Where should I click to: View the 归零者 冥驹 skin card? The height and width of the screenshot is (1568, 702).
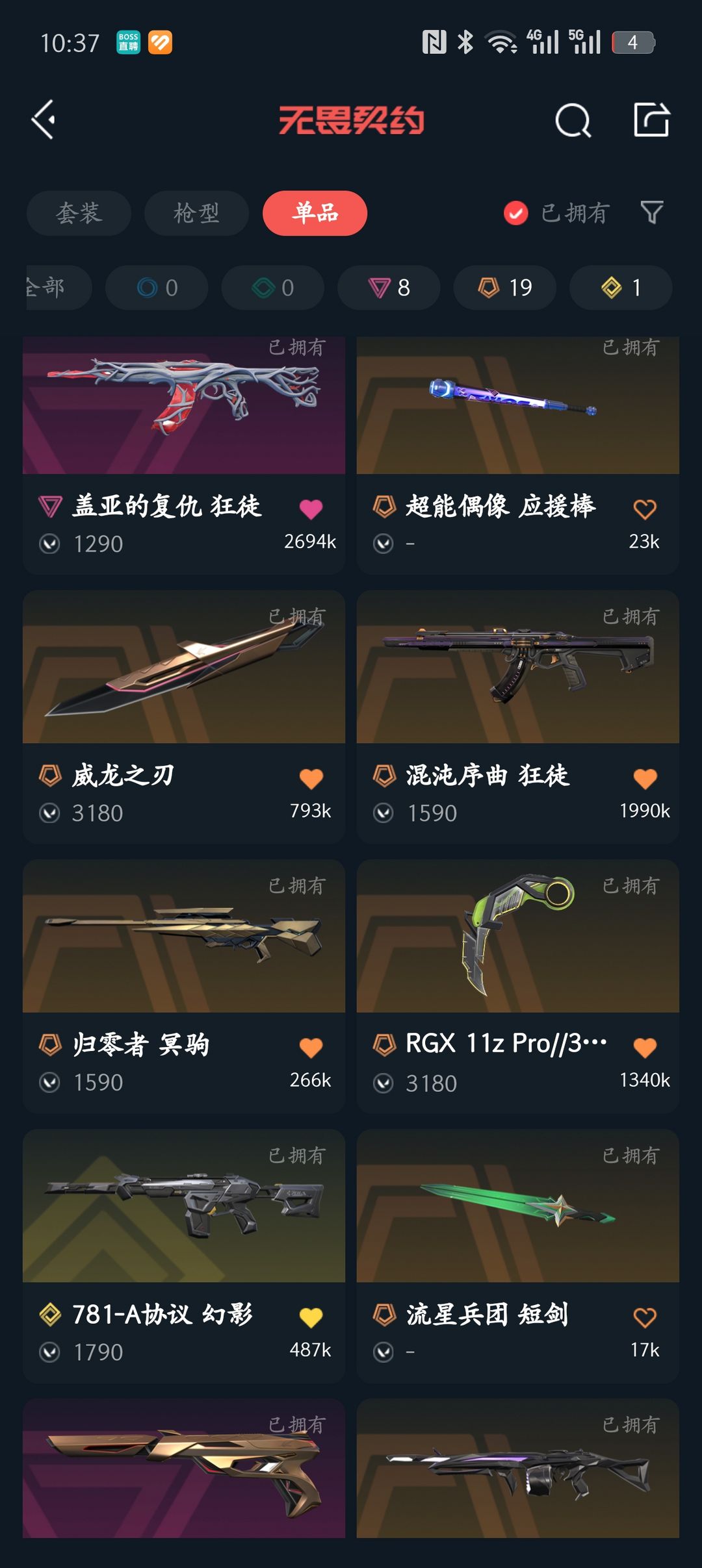[184, 984]
